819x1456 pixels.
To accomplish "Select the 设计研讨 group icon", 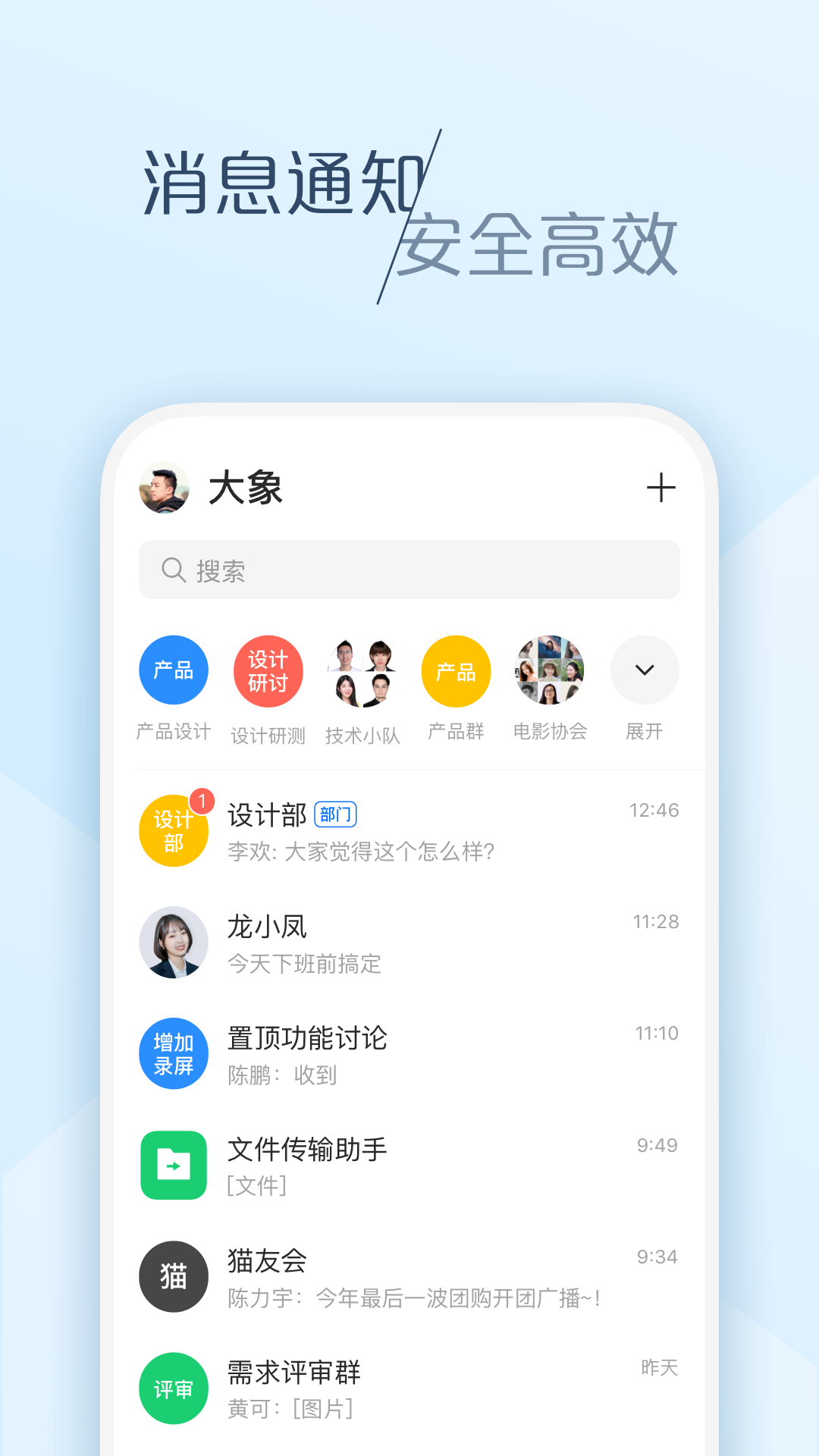I will (x=268, y=670).
